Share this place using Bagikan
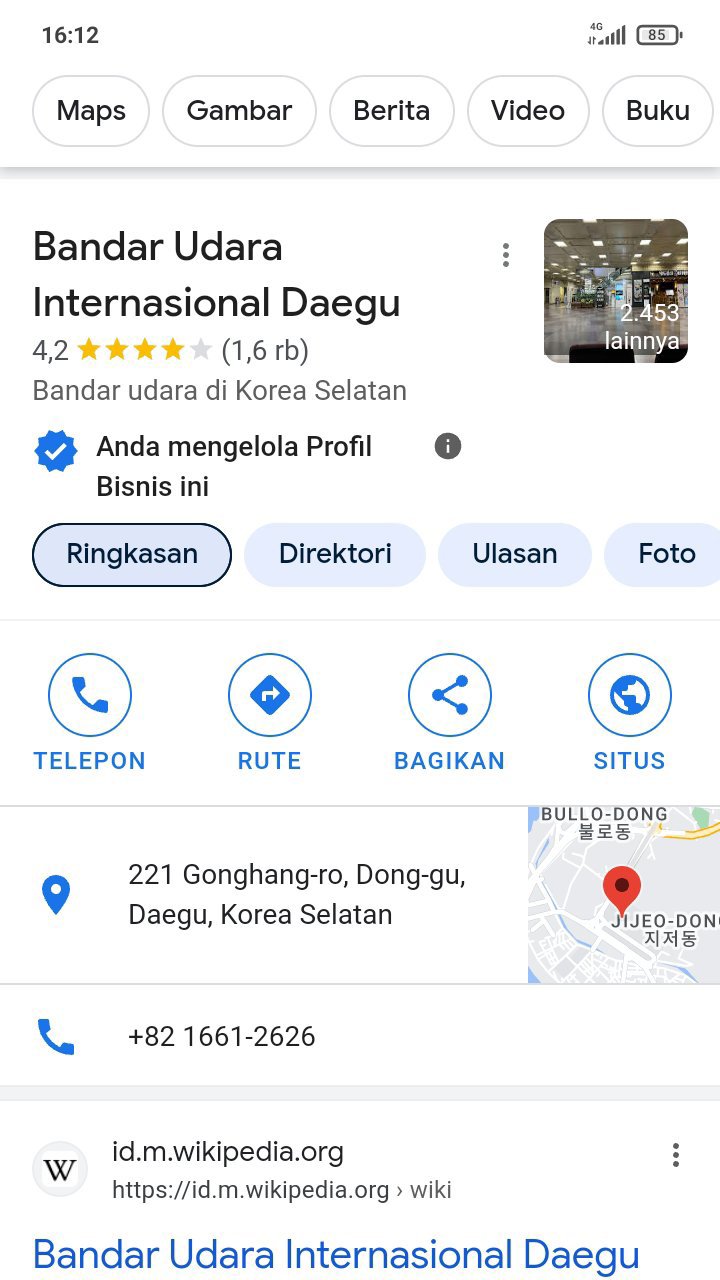The image size is (720, 1280). (x=450, y=713)
